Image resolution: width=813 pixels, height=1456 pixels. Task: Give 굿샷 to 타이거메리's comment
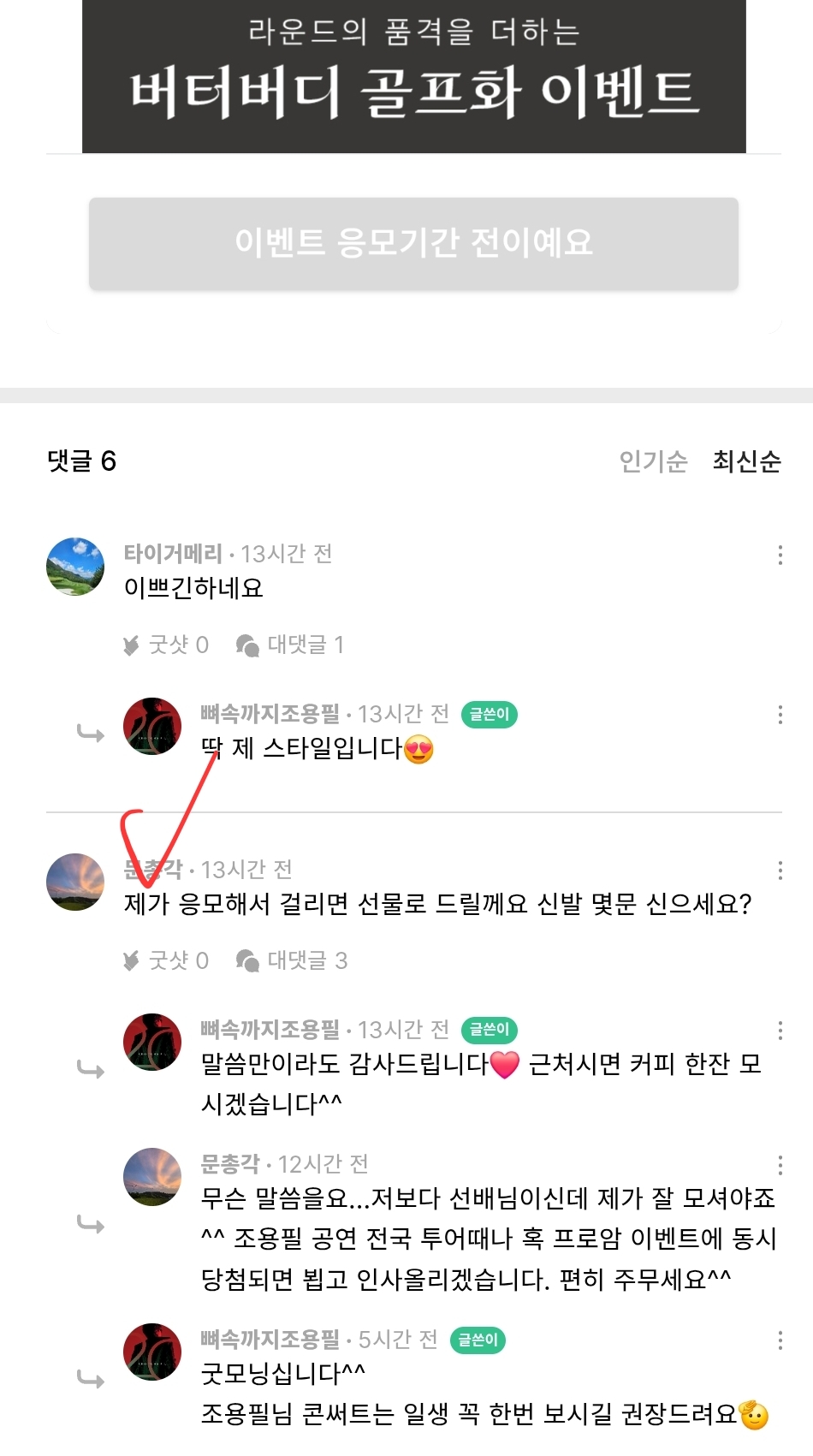[166, 645]
